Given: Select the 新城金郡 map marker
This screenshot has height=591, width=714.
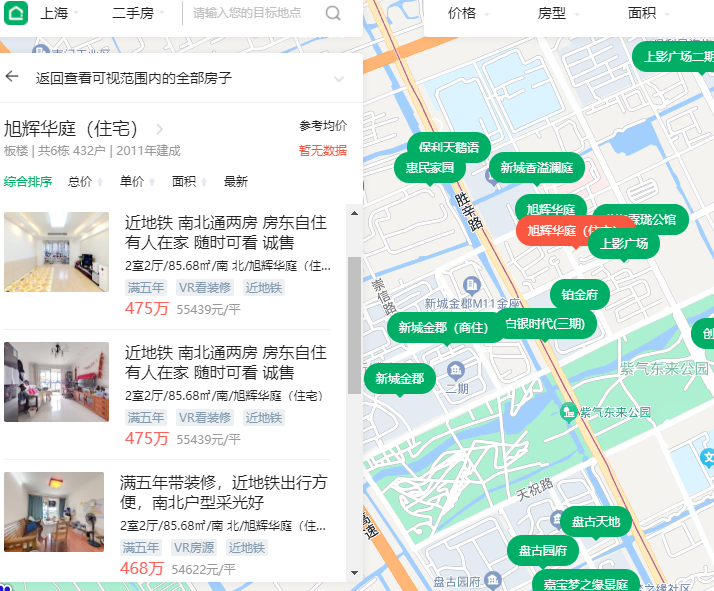Looking at the screenshot, I should coord(400,379).
